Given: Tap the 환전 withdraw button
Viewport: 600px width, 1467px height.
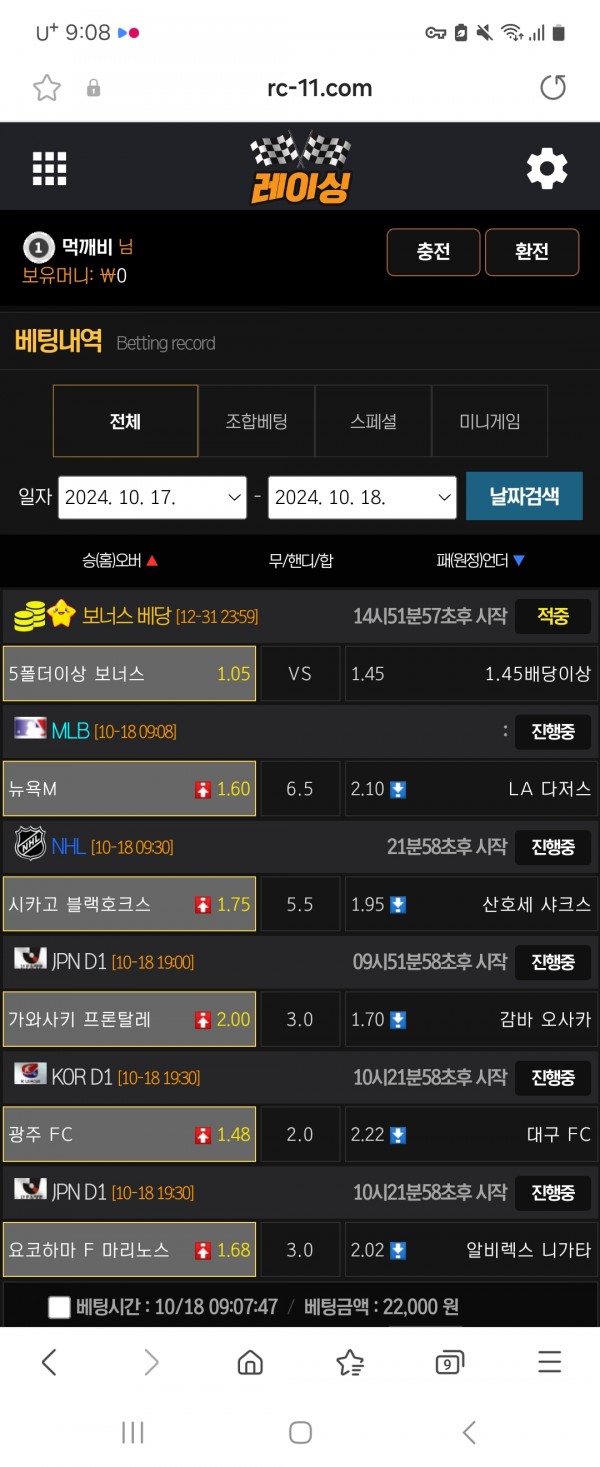Looking at the screenshot, I should [532, 252].
